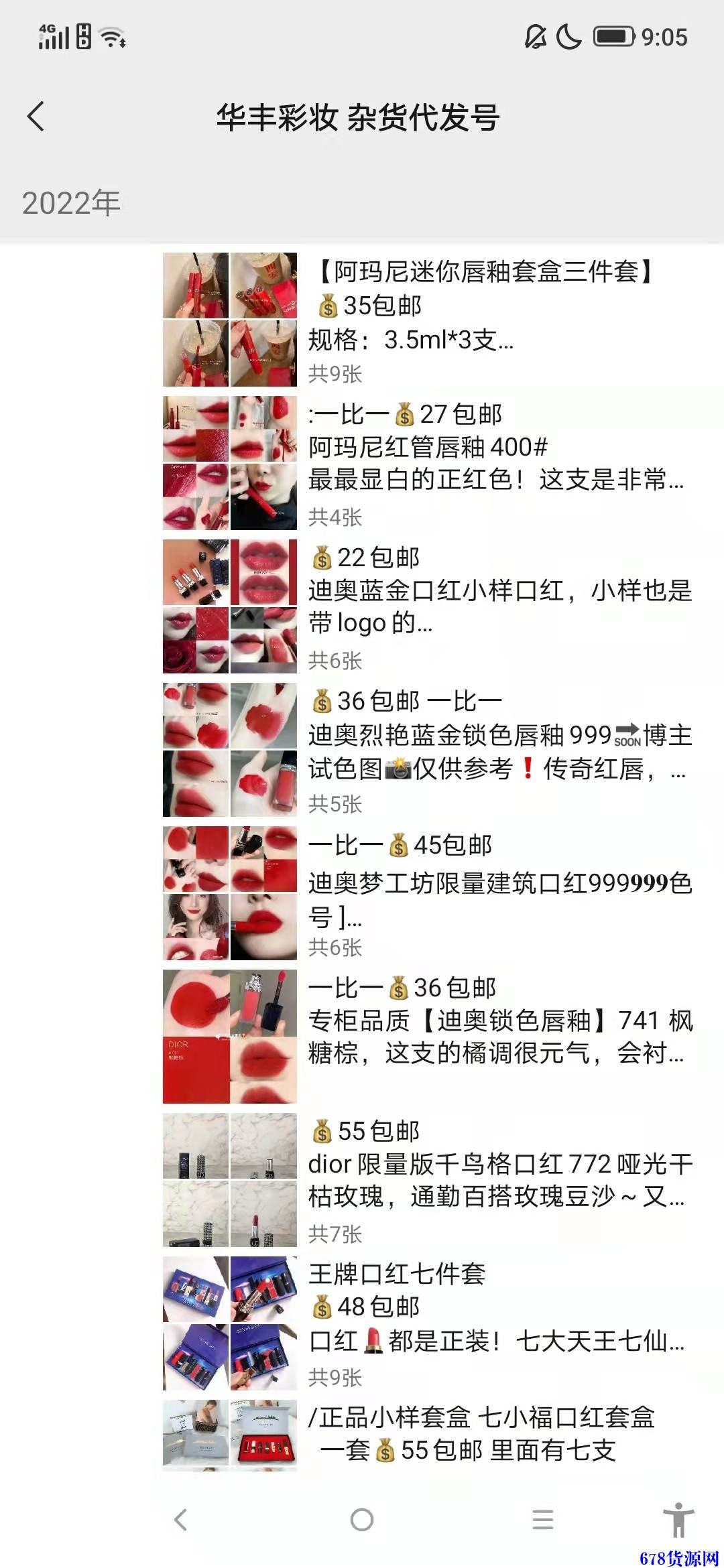View the 迪奥蓝金口红小样 22包邮 post
This screenshot has height=1568, width=724.
[x=429, y=606]
